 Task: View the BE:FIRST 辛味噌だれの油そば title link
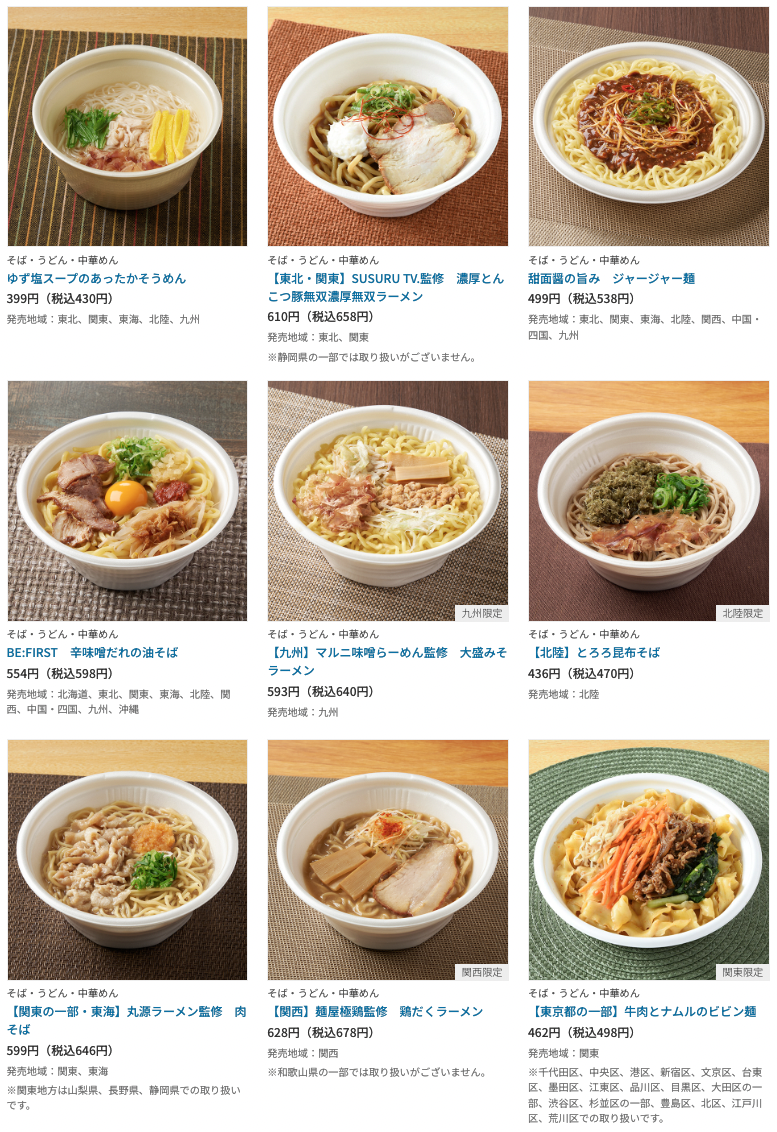92,652
